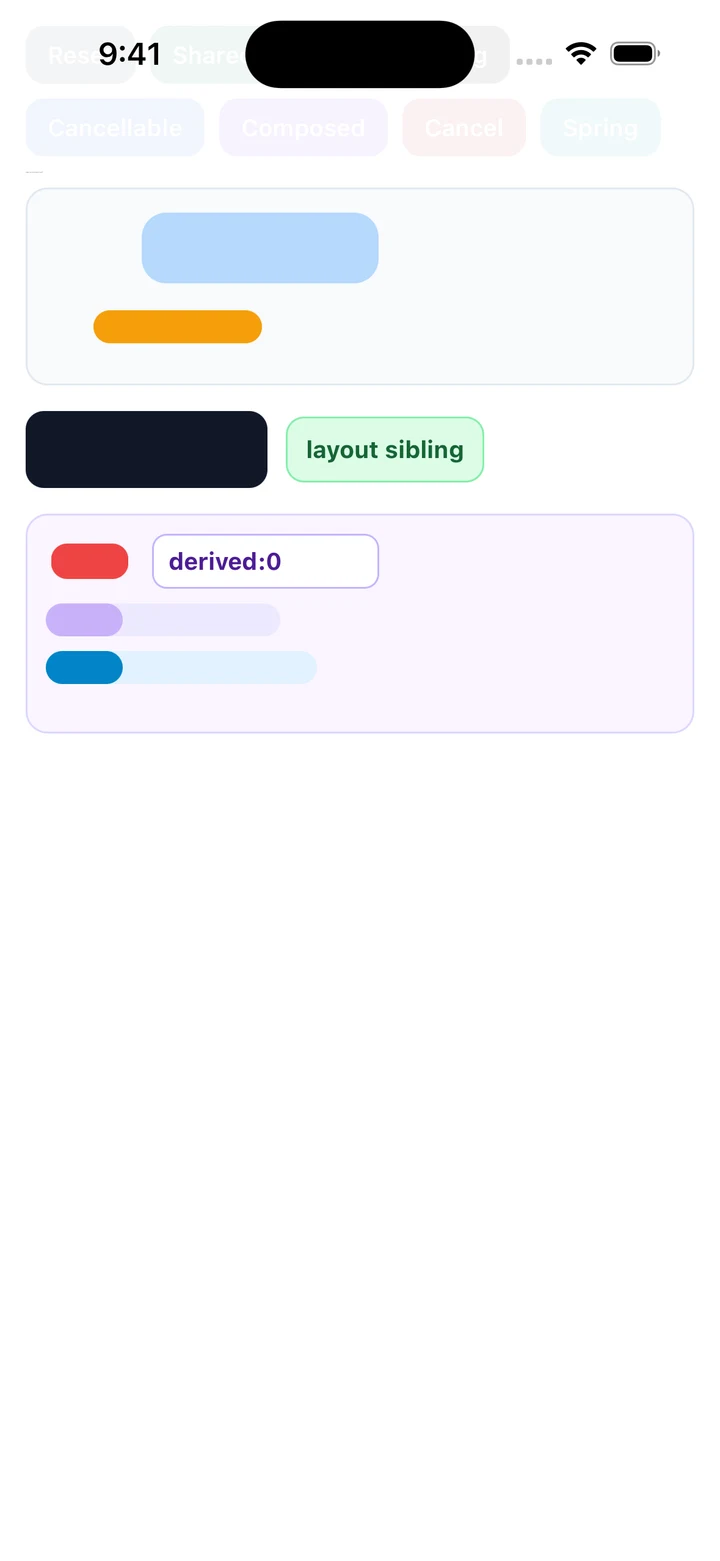Run the Composed animation button
Image resolution: width=720 pixels, height=1561 pixels.
point(303,128)
